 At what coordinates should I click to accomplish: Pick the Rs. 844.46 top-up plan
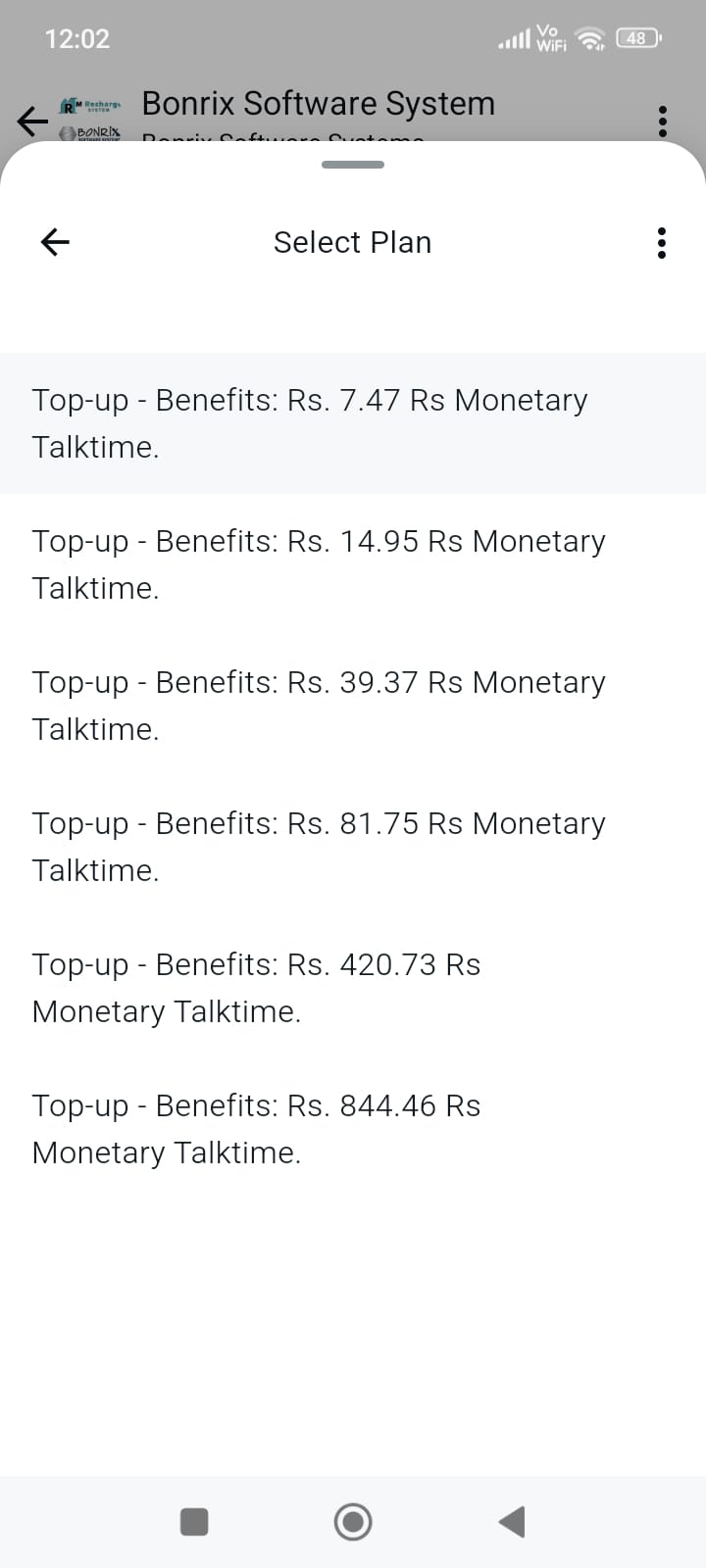pyautogui.click(x=353, y=1129)
